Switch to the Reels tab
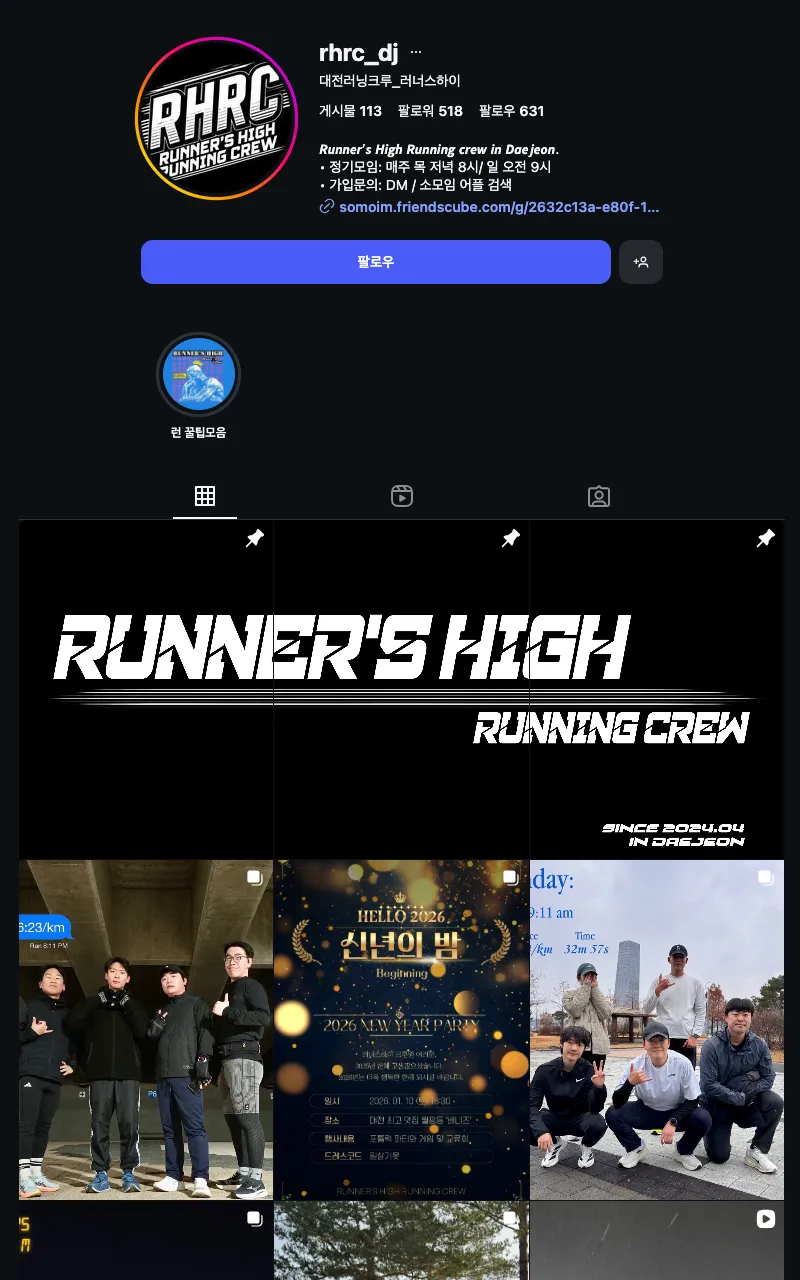The height and width of the screenshot is (1280, 800). 402,496
